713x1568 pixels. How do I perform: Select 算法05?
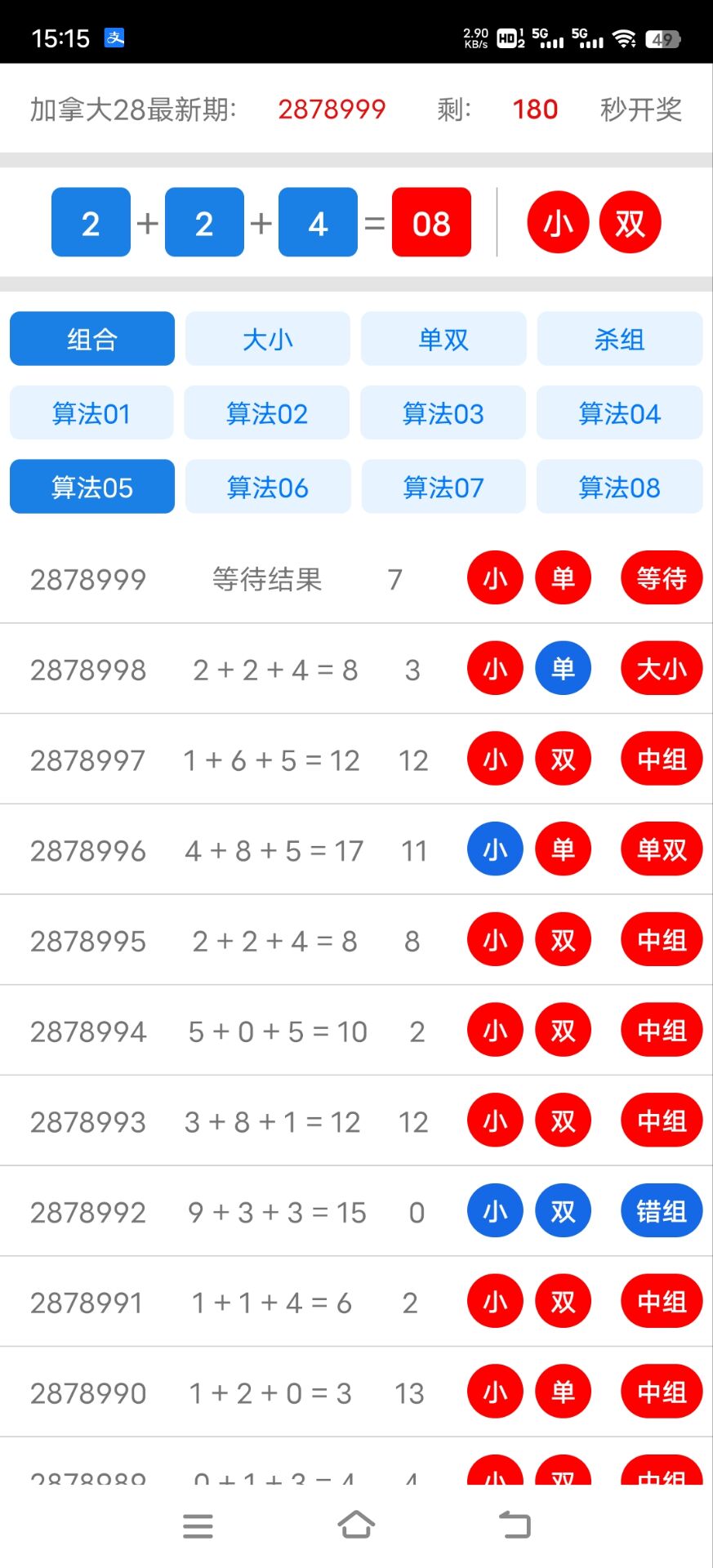click(x=92, y=487)
